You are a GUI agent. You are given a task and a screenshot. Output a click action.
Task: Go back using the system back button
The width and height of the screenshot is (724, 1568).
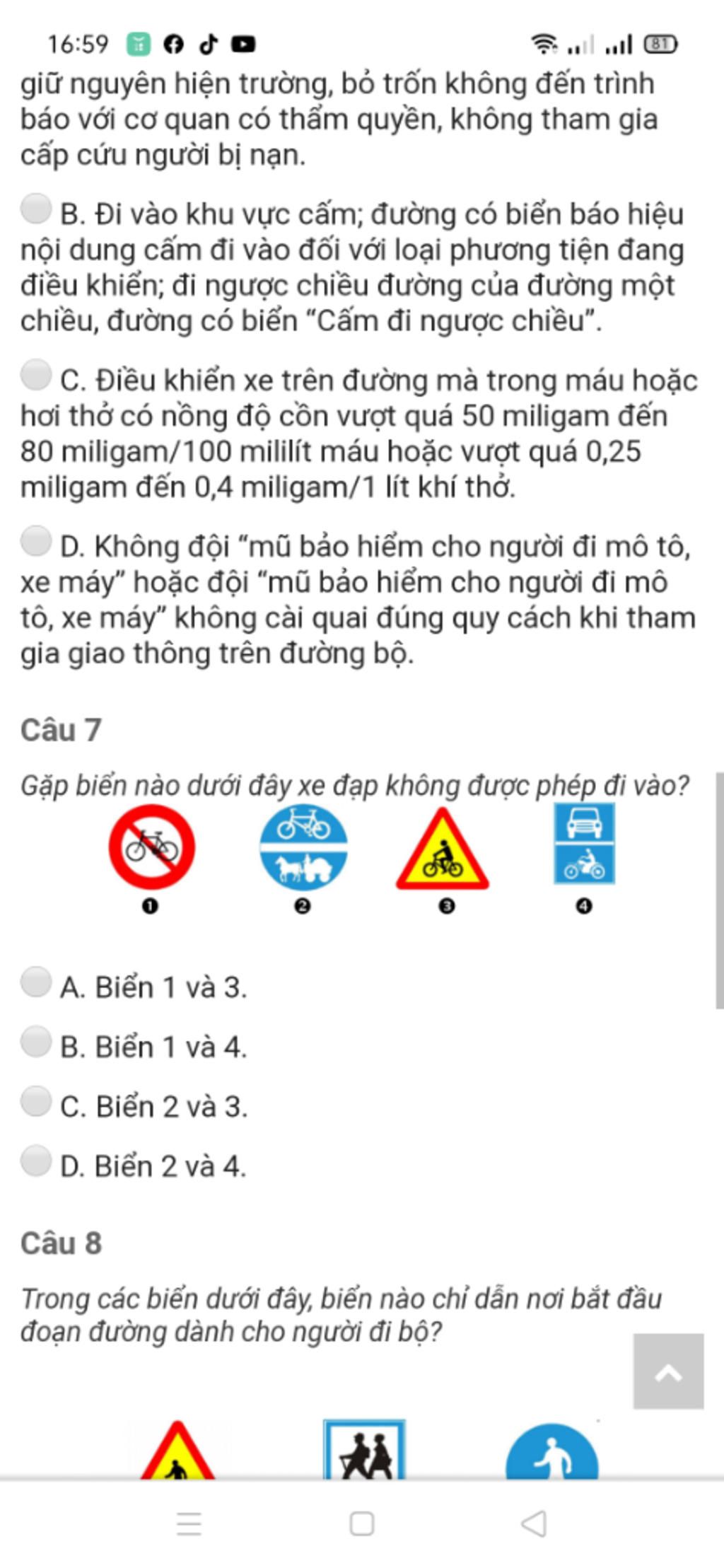tap(534, 1523)
